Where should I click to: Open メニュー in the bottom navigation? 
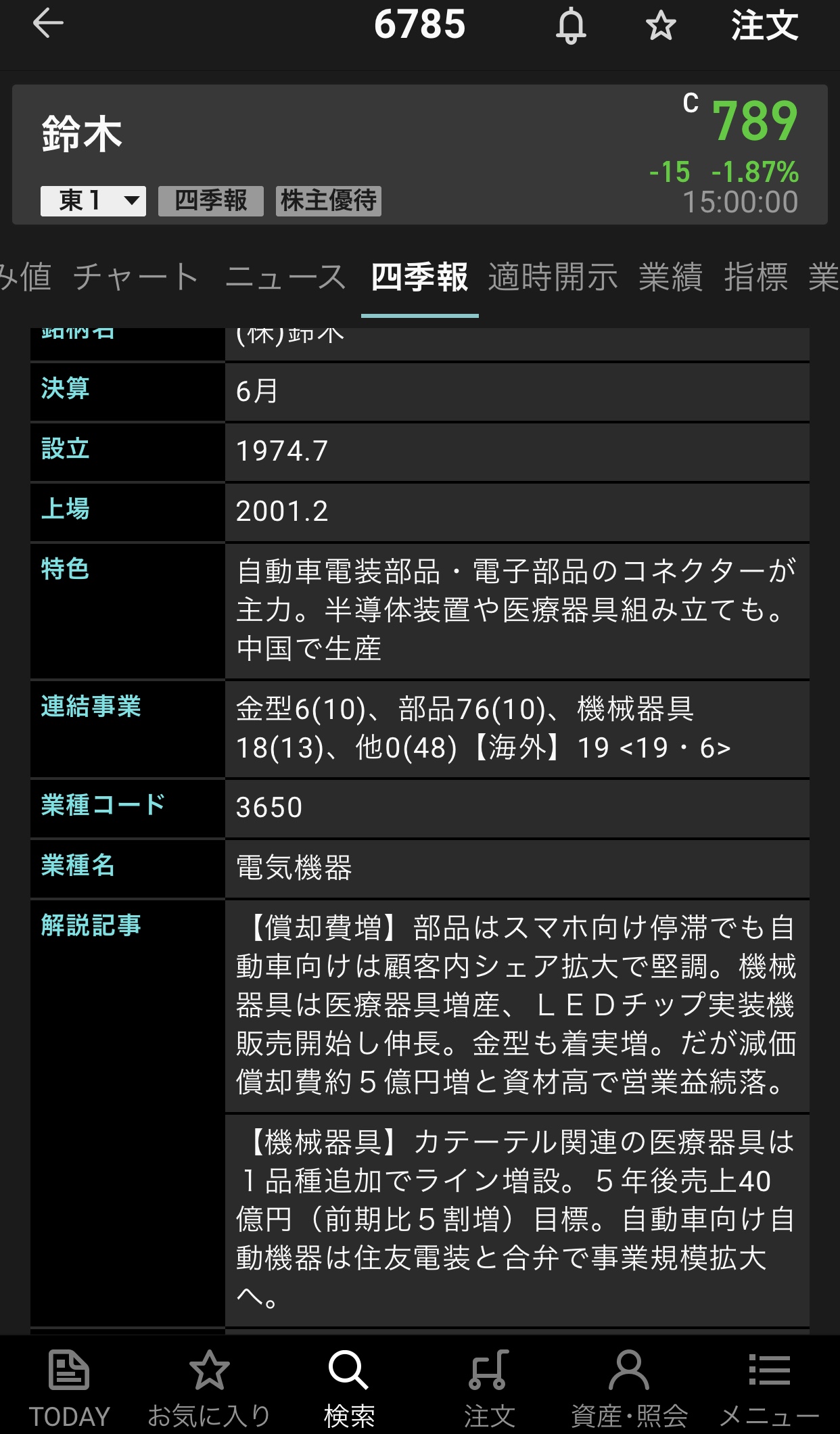pos(769,1388)
